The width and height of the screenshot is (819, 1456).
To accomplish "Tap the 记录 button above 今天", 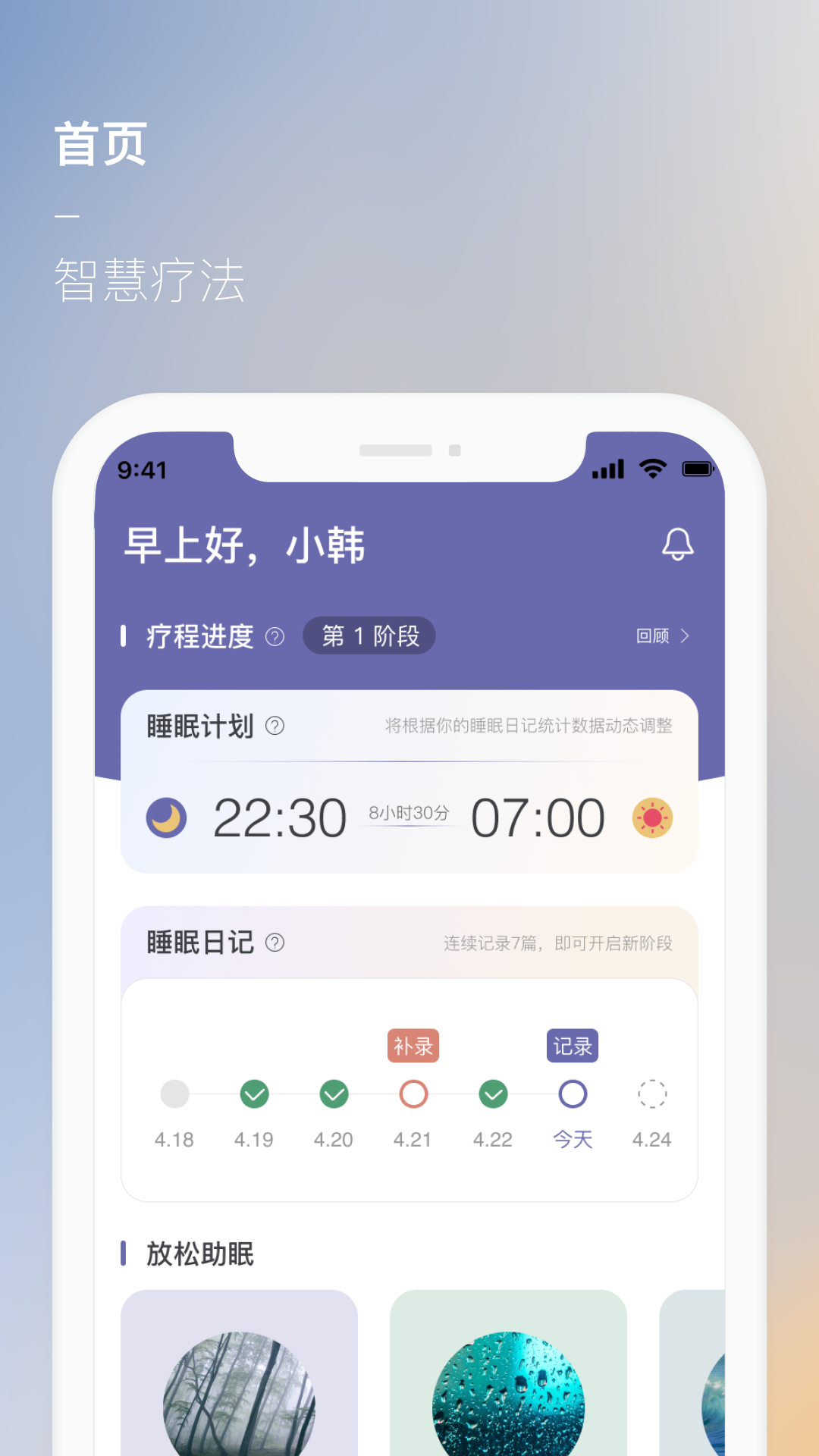I will (x=573, y=1045).
